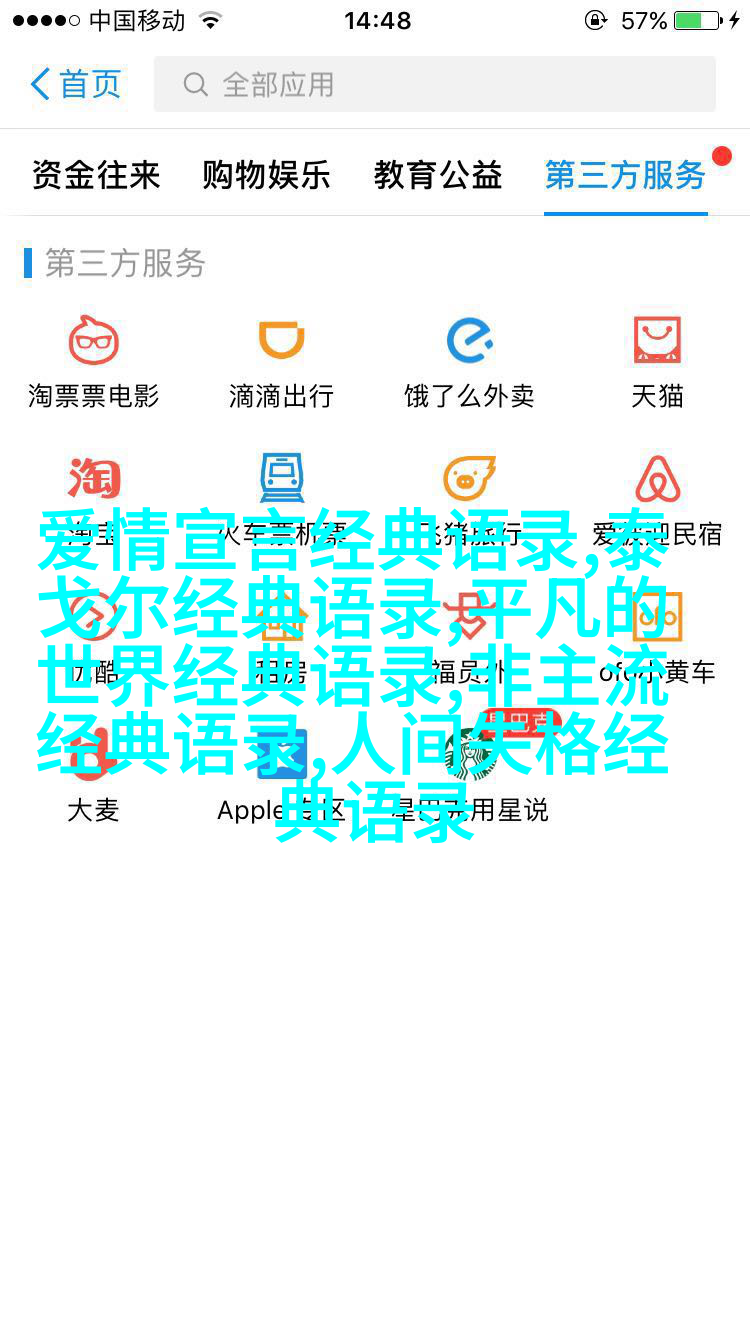Select the 第三方服务 tab
The image size is (750, 1334).
[x=625, y=175]
